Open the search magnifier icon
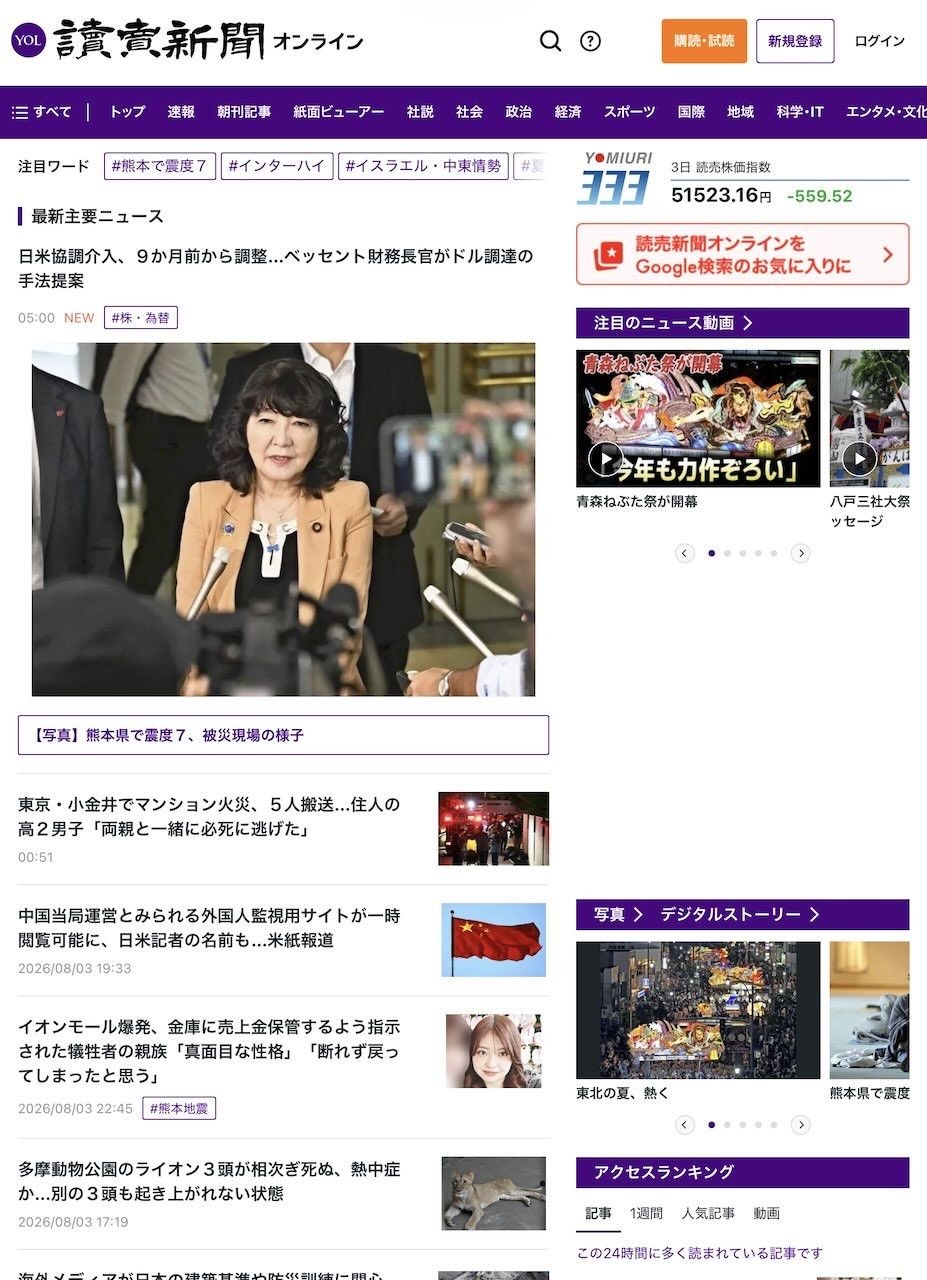Screen dimensions: 927x1280 tap(550, 41)
